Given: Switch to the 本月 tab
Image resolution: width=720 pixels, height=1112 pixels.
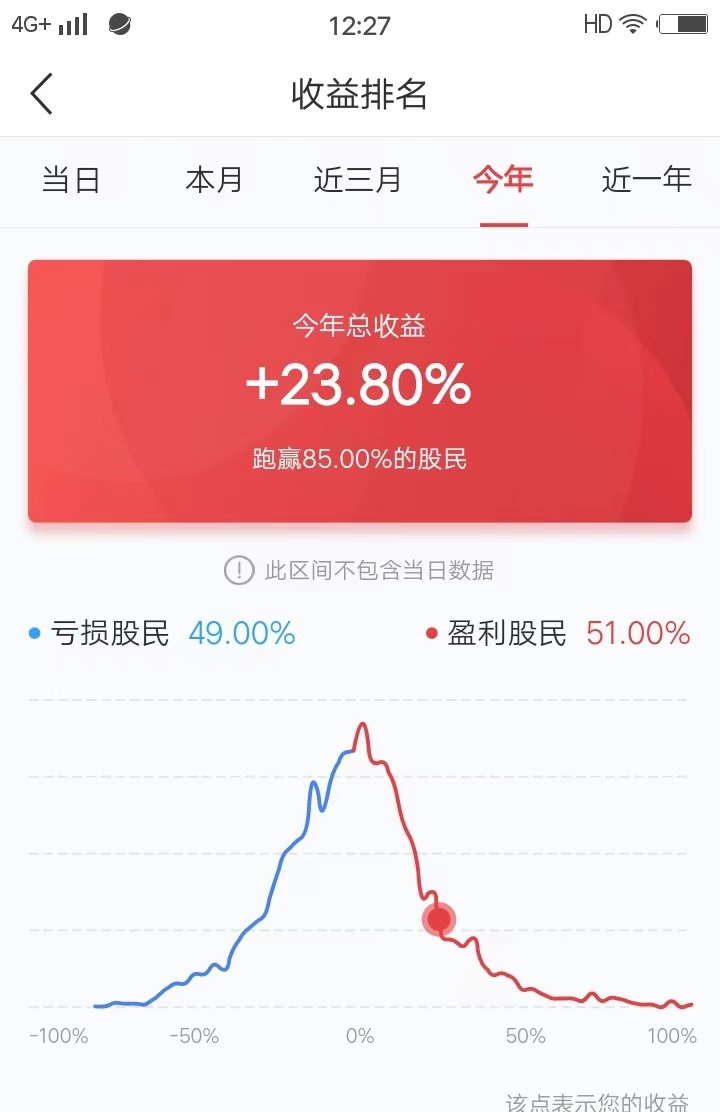Looking at the screenshot, I should pos(215,180).
